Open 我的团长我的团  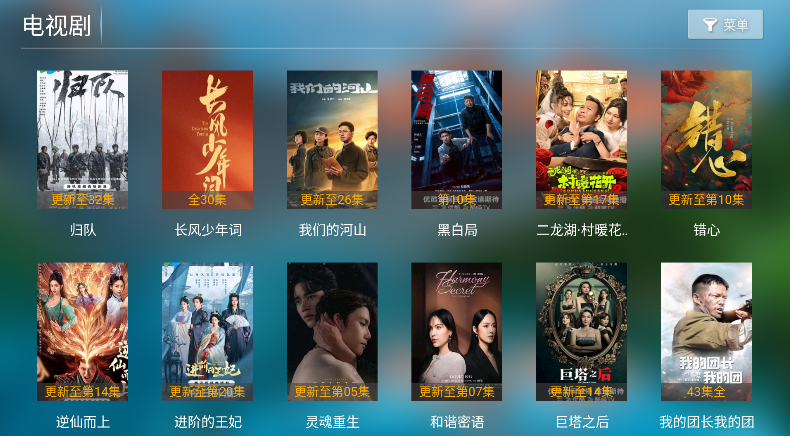[x=706, y=332]
